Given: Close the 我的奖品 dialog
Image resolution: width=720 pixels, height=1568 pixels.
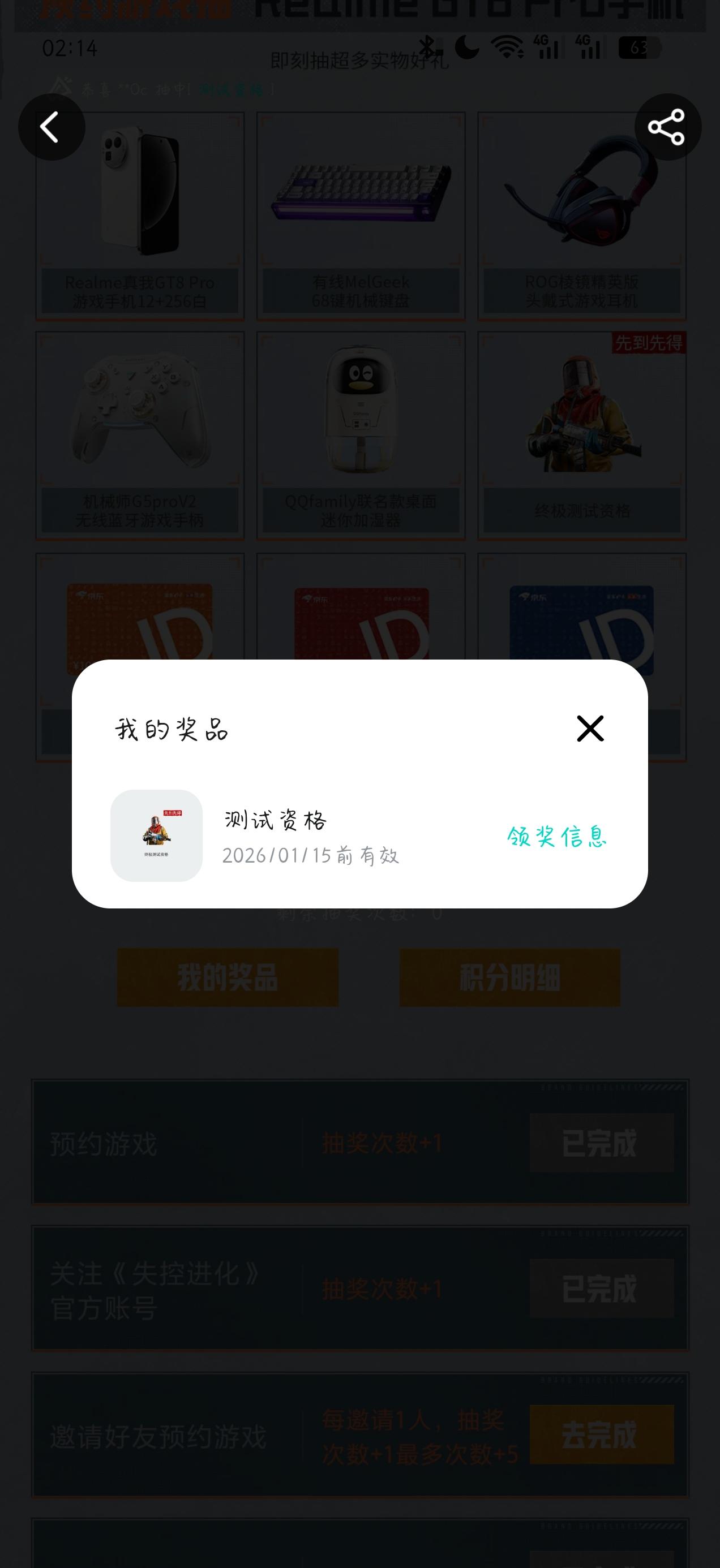Looking at the screenshot, I should coord(590,729).
